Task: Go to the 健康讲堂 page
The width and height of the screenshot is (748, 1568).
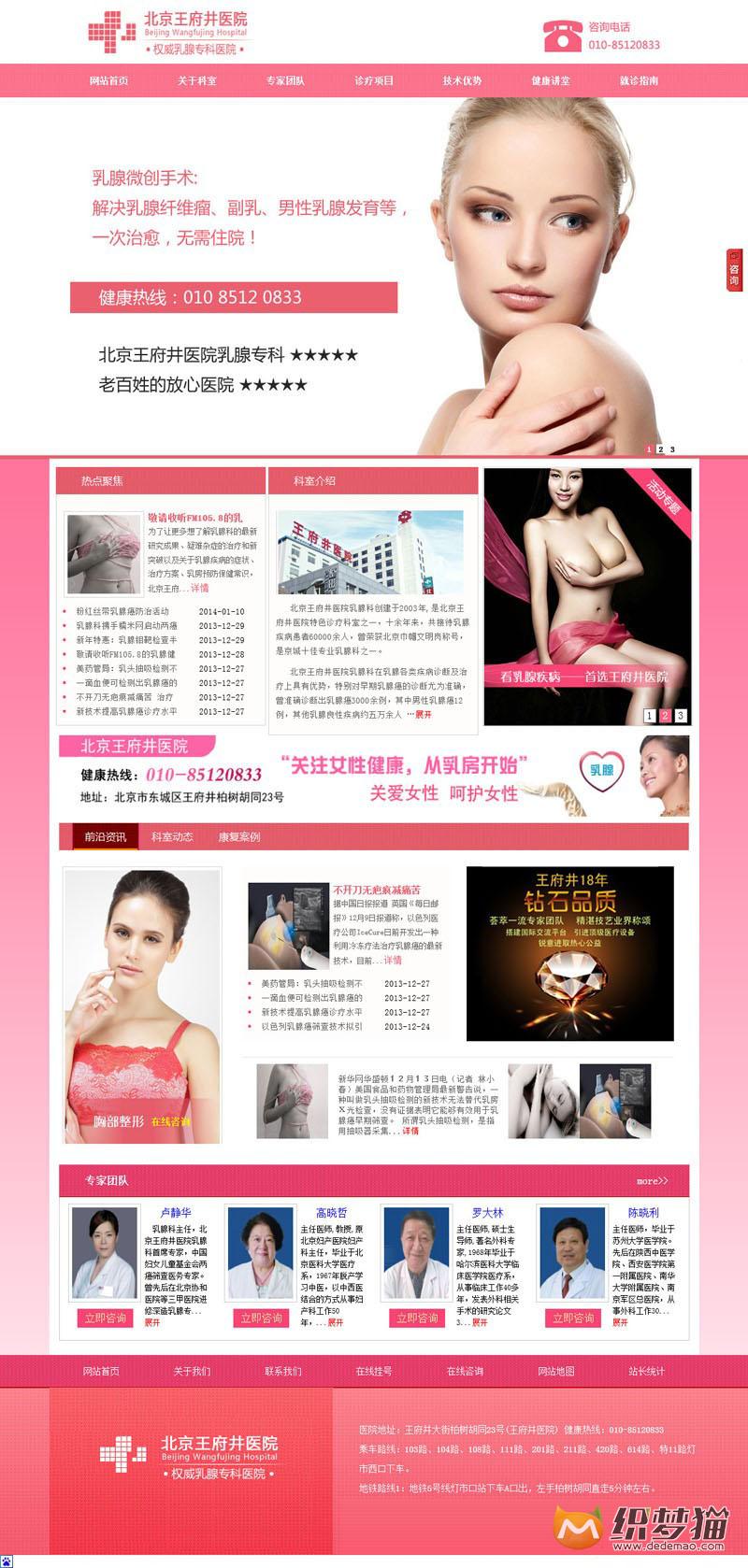Action: (551, 81)
